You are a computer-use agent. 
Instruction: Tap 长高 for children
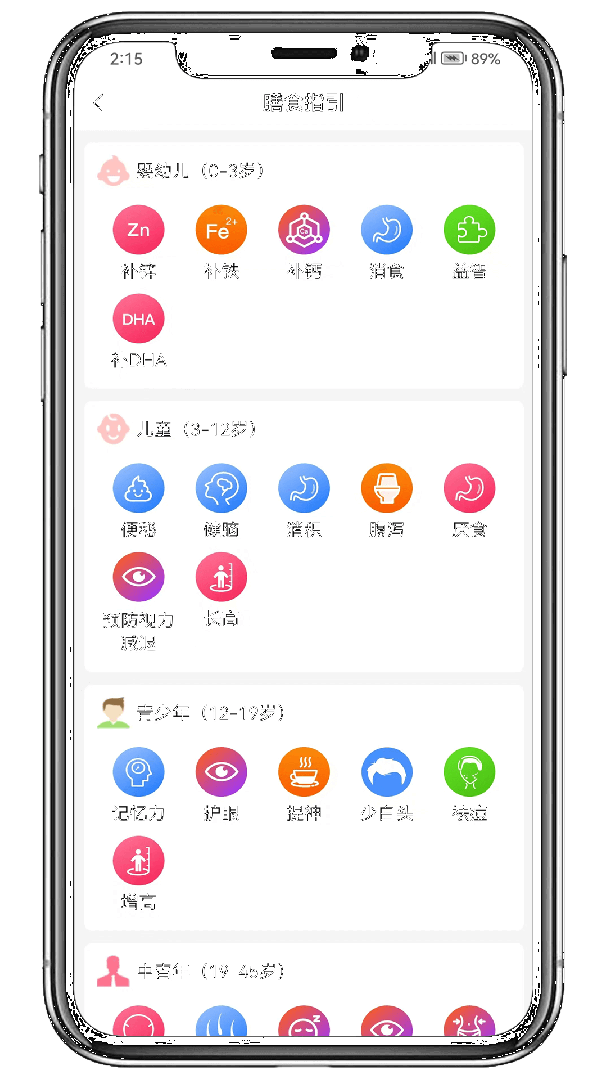[x=221, y=578]
